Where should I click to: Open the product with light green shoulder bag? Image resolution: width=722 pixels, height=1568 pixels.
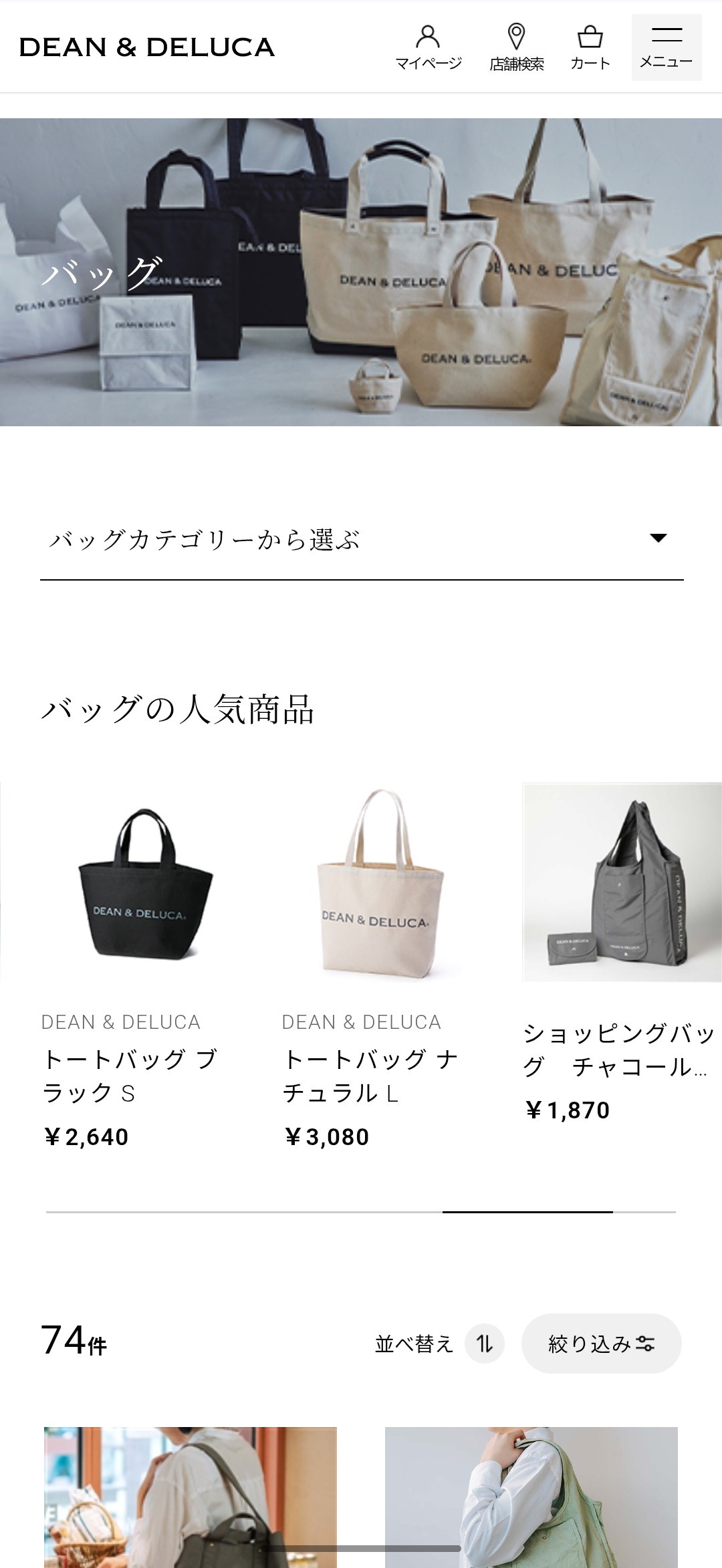531,1497
